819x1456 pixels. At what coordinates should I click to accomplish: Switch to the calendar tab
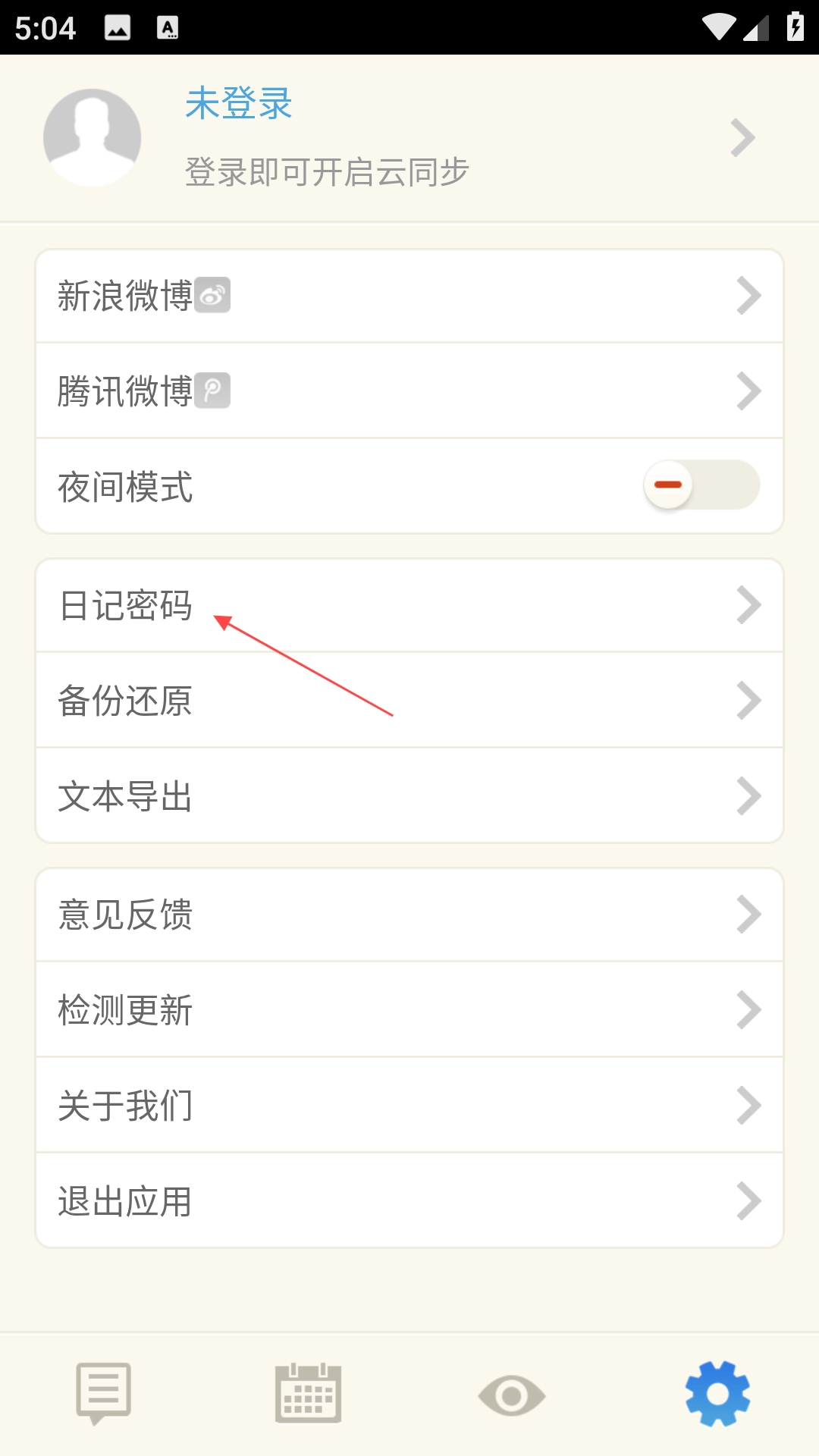308,1394
